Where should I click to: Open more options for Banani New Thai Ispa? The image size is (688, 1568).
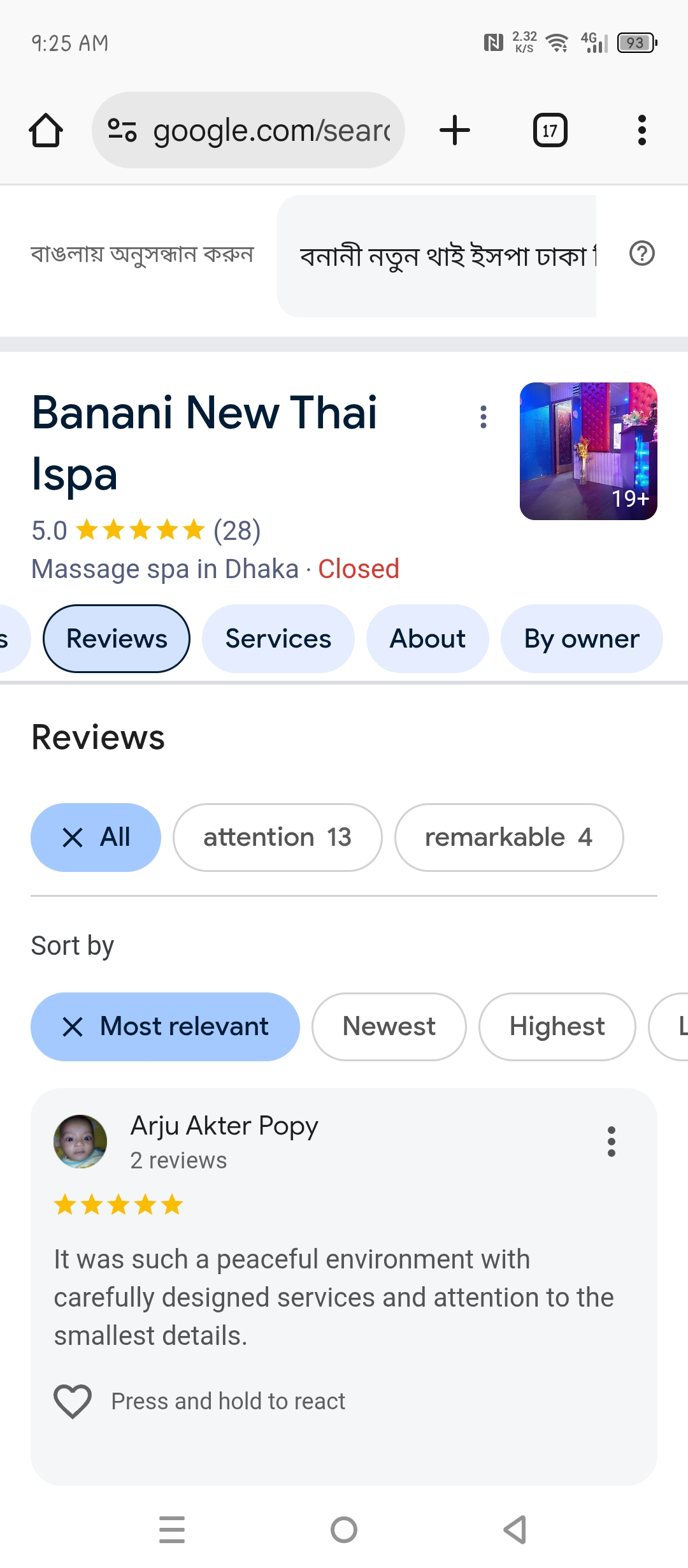pyautogui.click(x=484, y=417)
